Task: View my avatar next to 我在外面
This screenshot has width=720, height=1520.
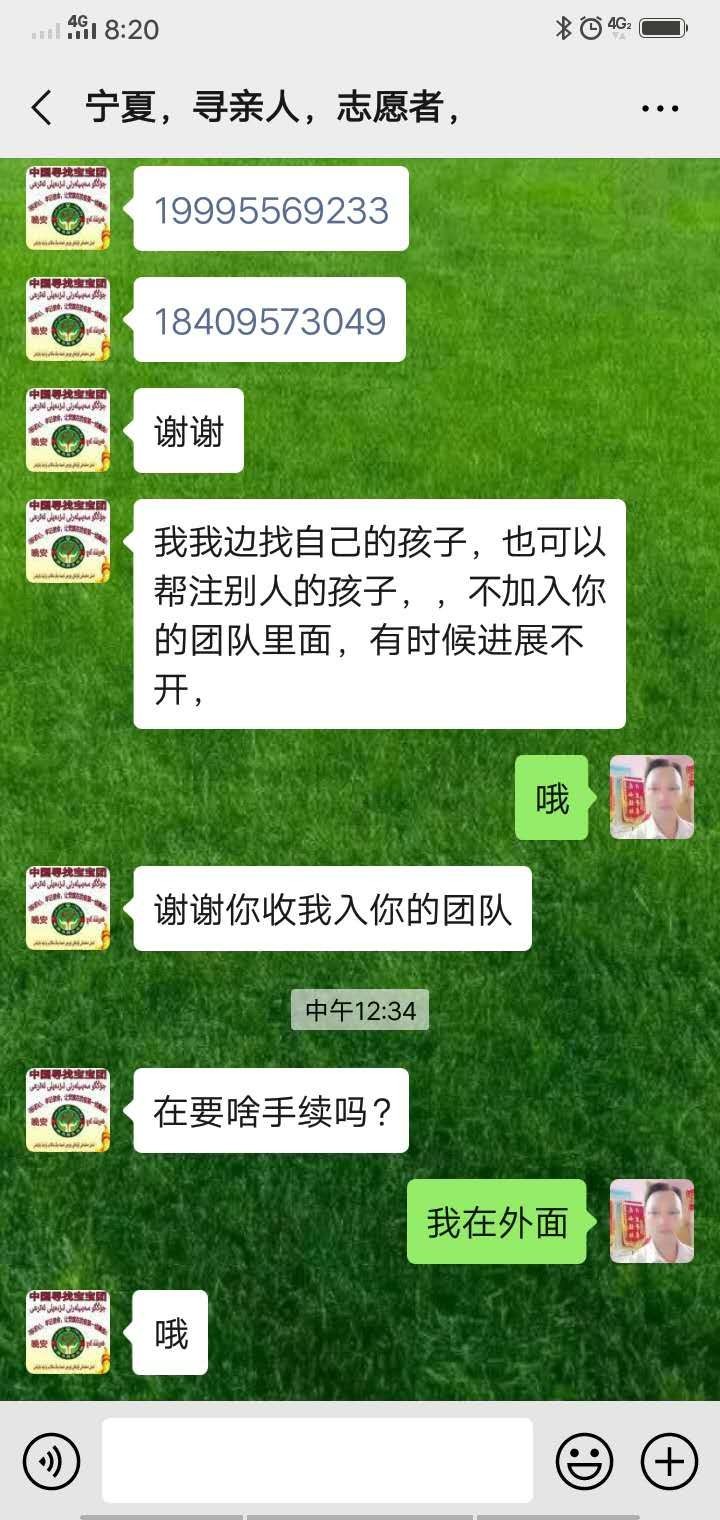Action: click(652, 1221)
